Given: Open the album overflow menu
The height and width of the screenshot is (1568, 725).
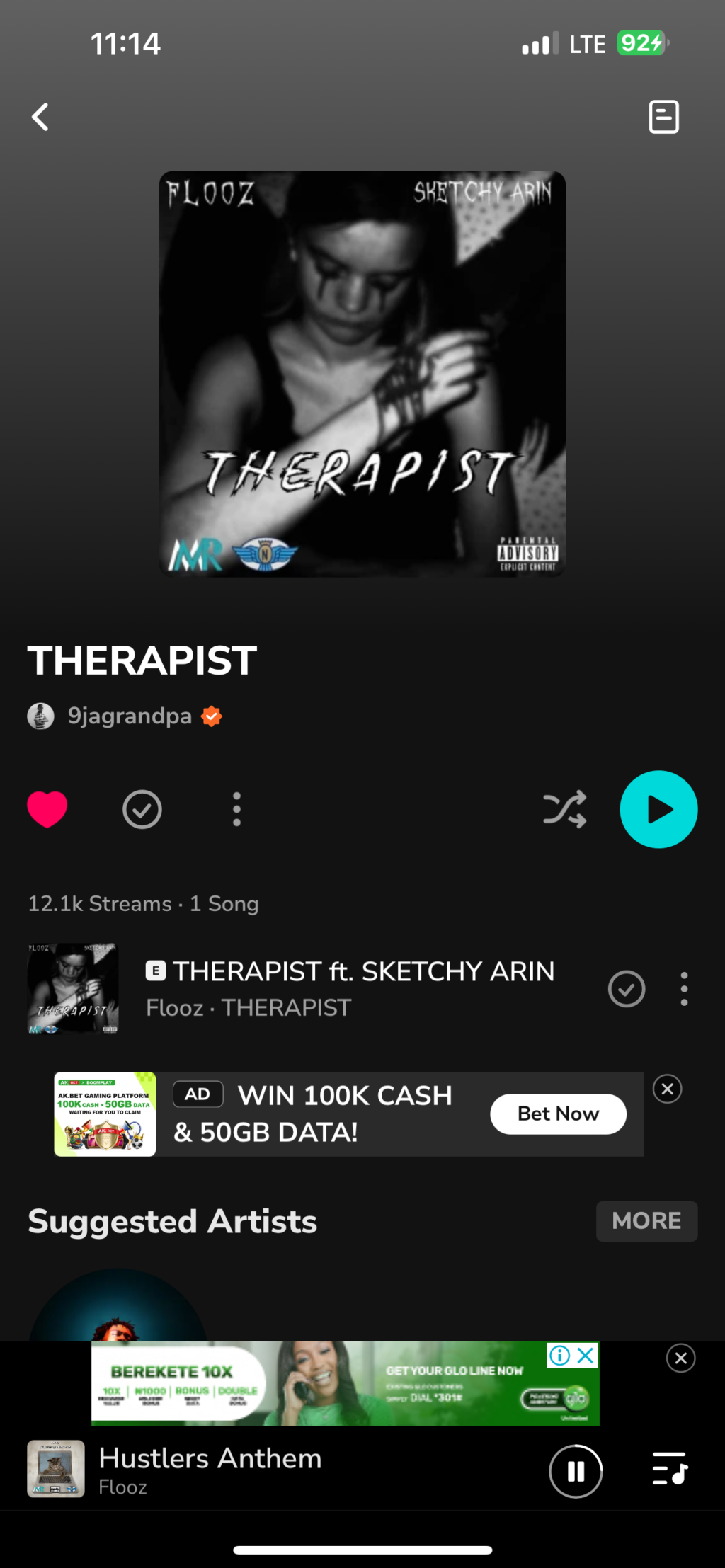Looking at the screenshot, I should (x=236, y=809).
